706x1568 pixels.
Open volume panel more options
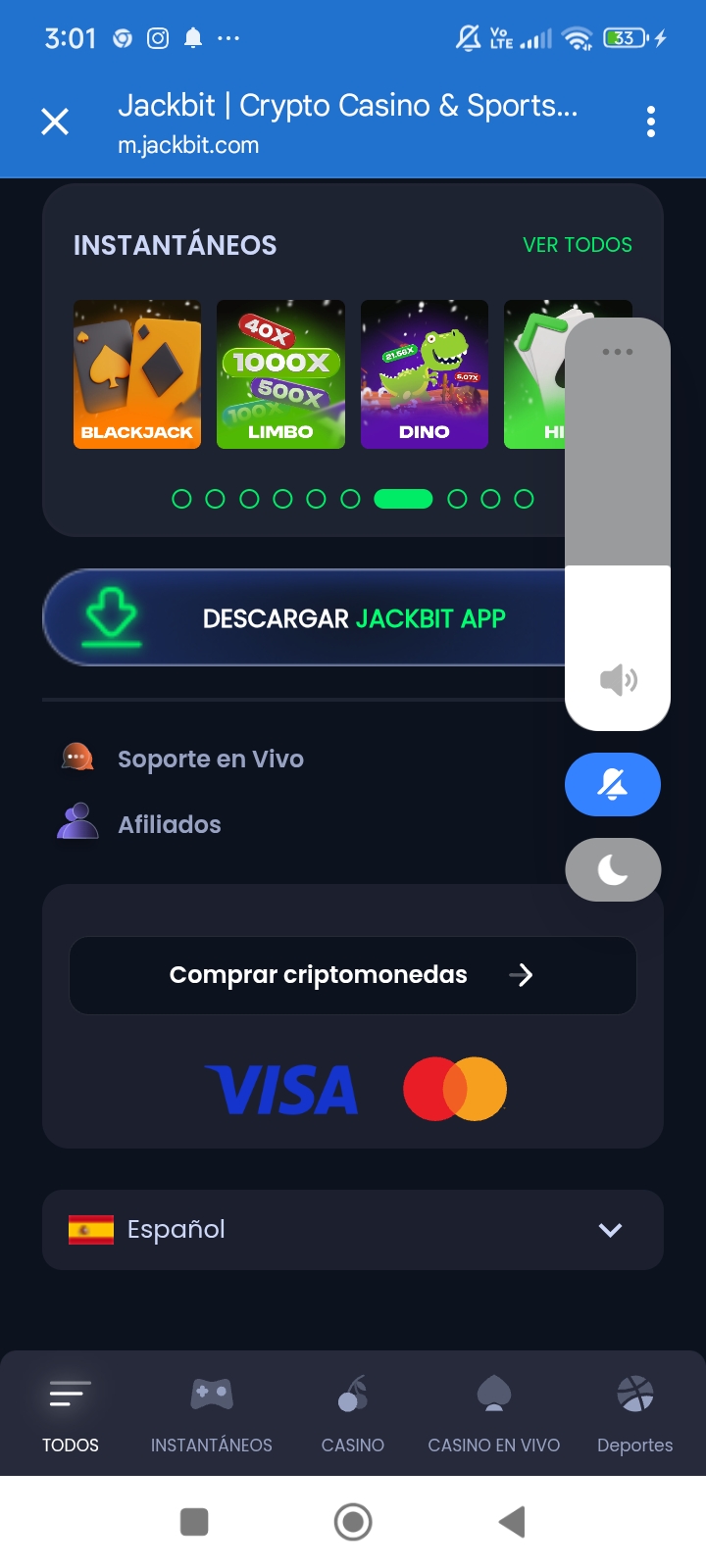[618, 352]
